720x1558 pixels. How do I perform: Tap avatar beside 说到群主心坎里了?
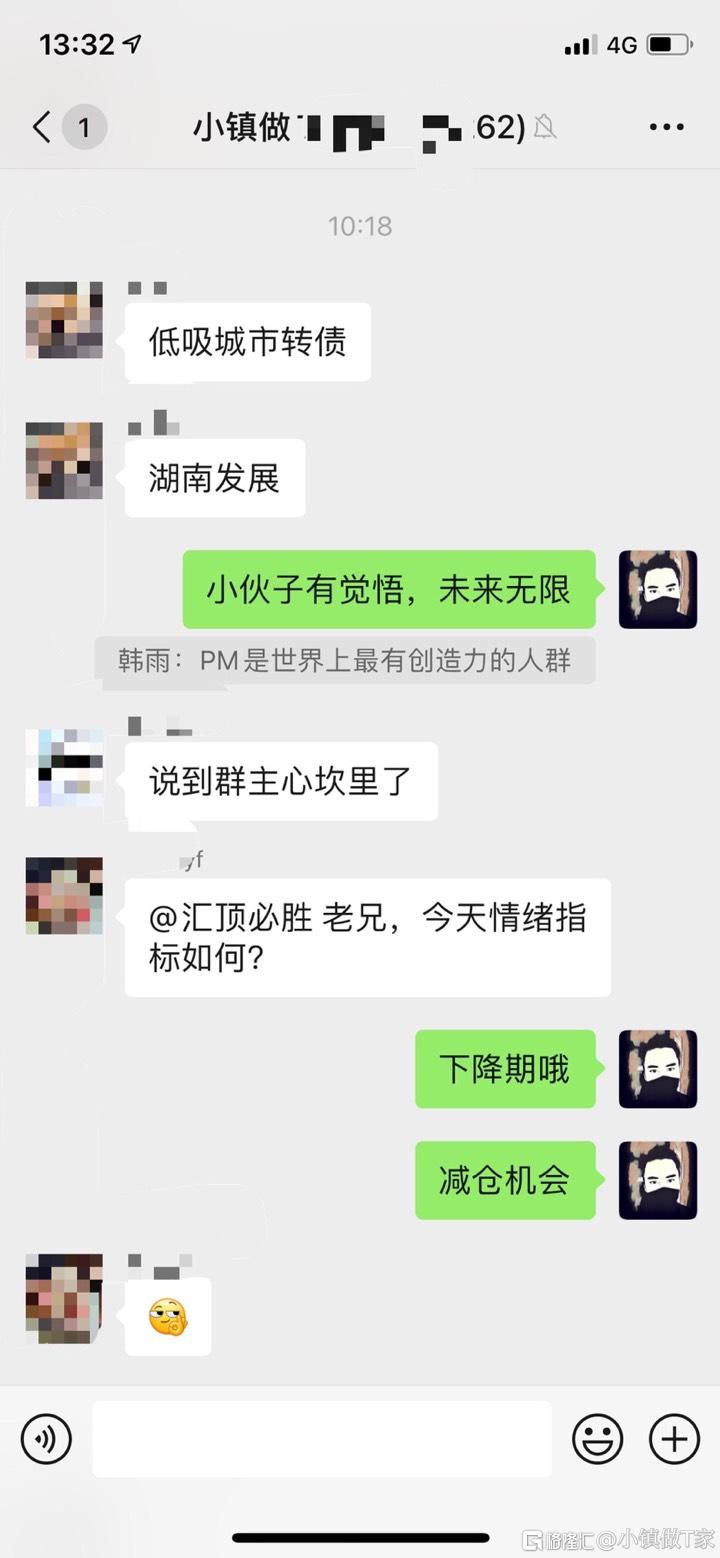point(64,767)
